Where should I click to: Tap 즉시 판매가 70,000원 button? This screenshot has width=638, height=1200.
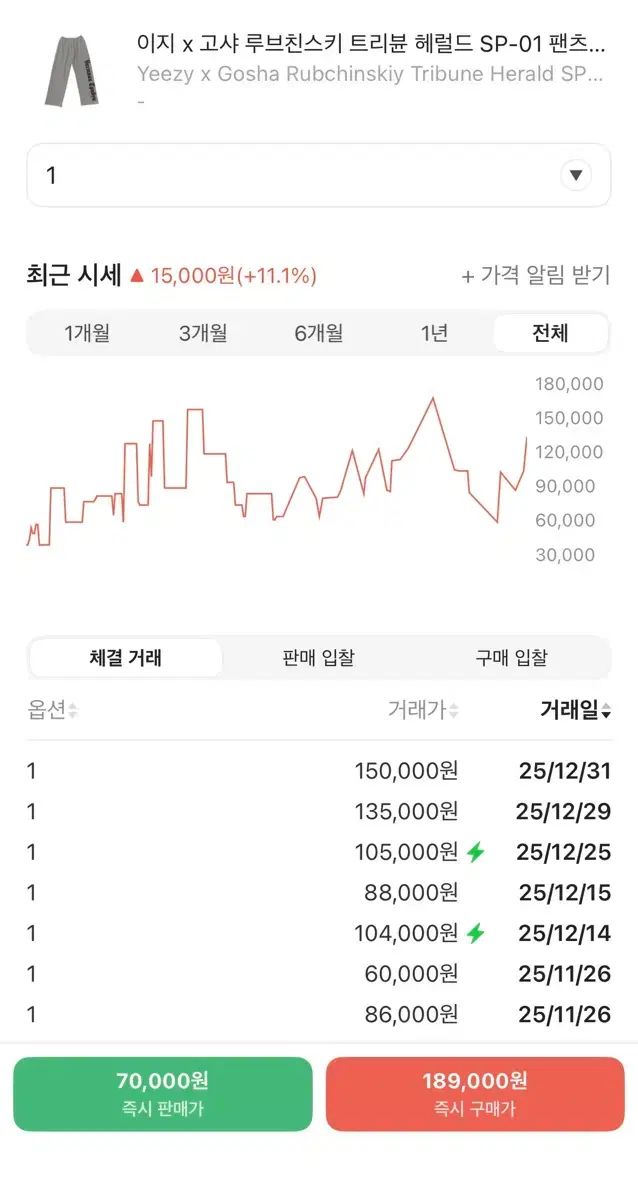coord(163,1094)
